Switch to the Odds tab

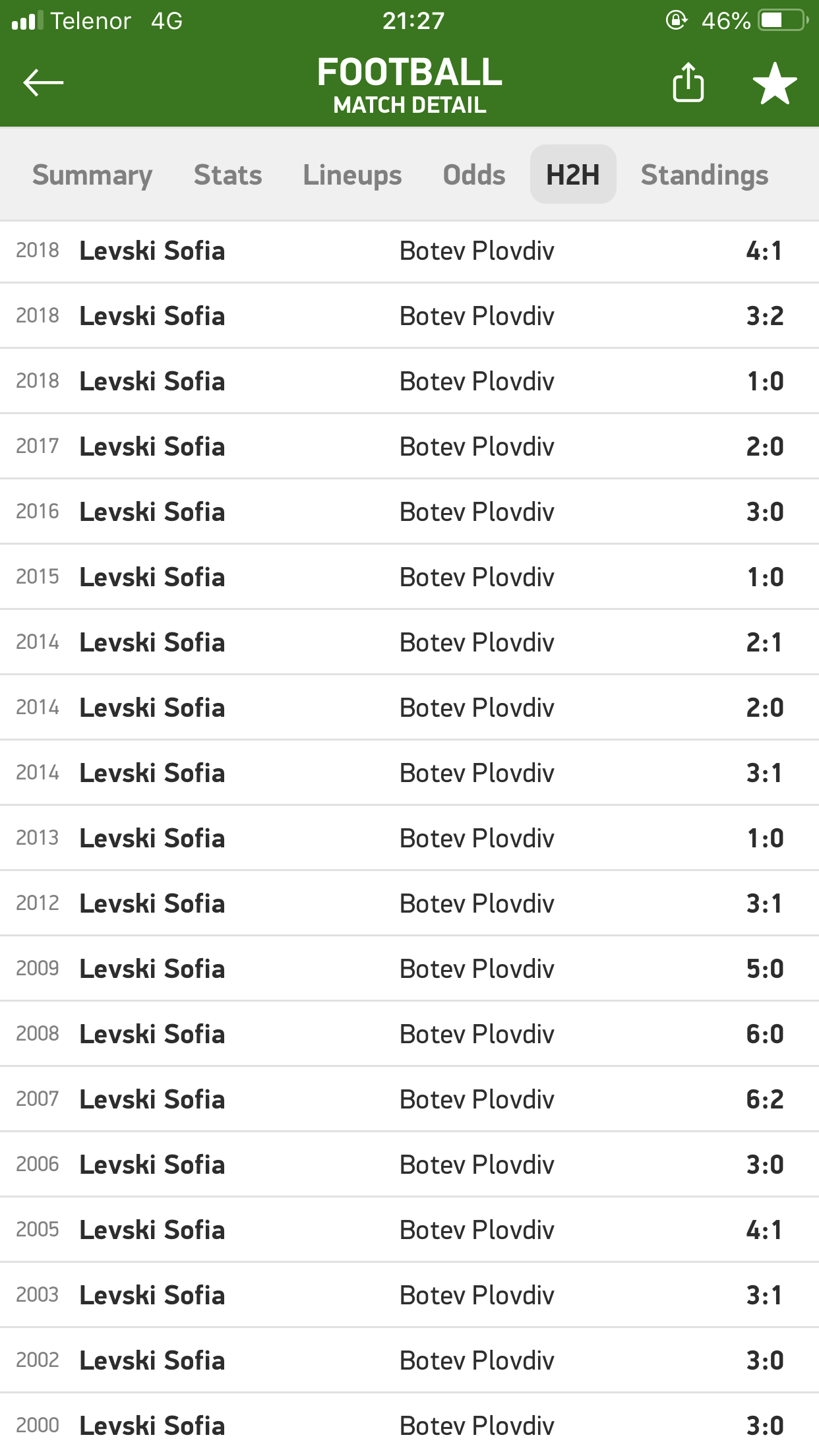tap(474, 175)
